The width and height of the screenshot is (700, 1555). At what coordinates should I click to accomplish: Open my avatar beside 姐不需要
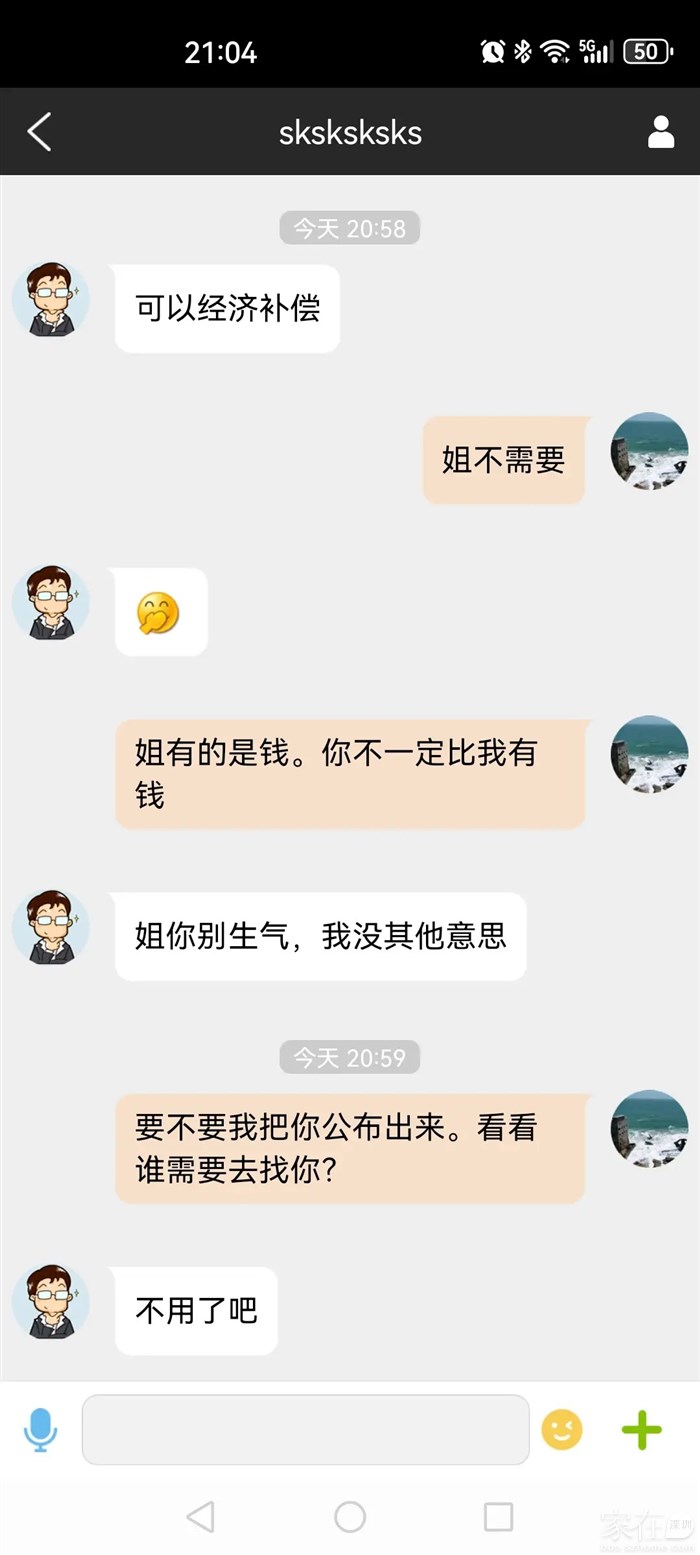coord(649,451)
